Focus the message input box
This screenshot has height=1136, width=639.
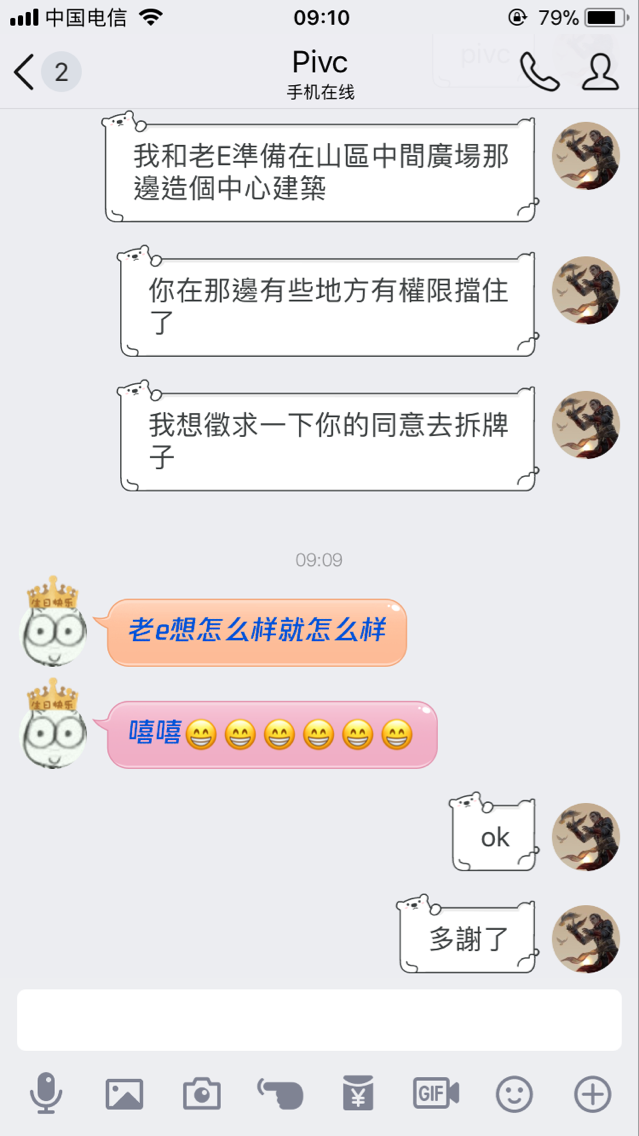[x=319, y=1021]
